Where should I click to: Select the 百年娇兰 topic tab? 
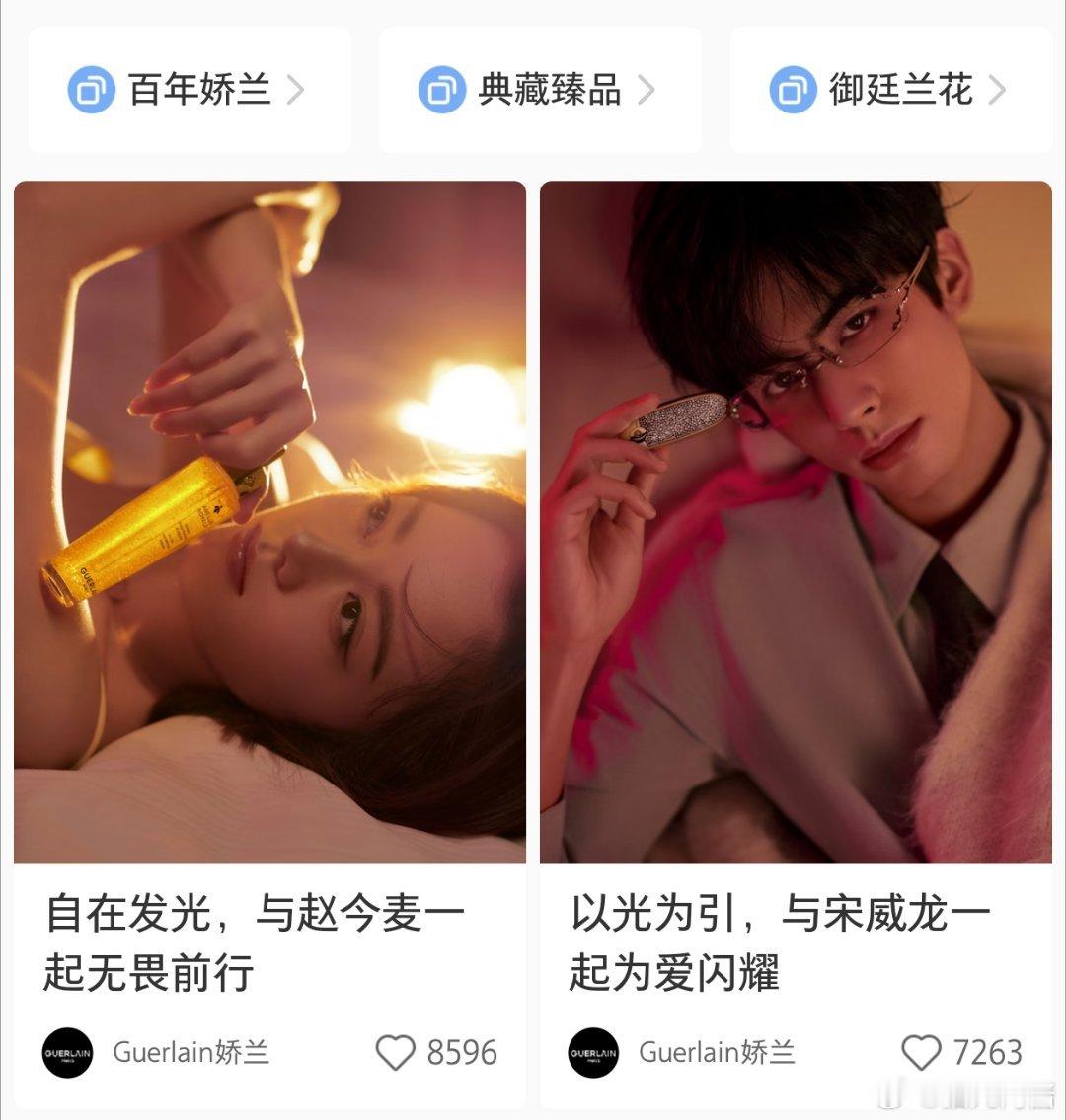(190, 88)
